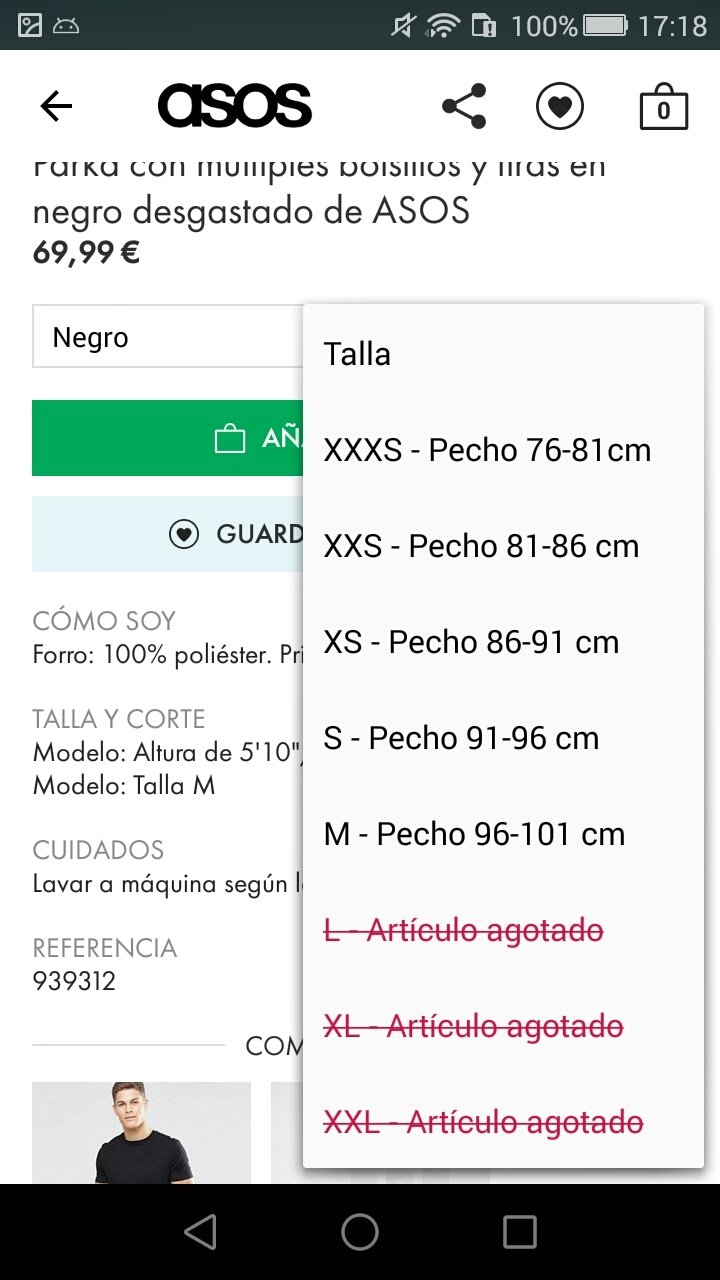Choose size XXS - Pecho 81-86 cm
The image size is (720, 1280).
pos(504,546)
